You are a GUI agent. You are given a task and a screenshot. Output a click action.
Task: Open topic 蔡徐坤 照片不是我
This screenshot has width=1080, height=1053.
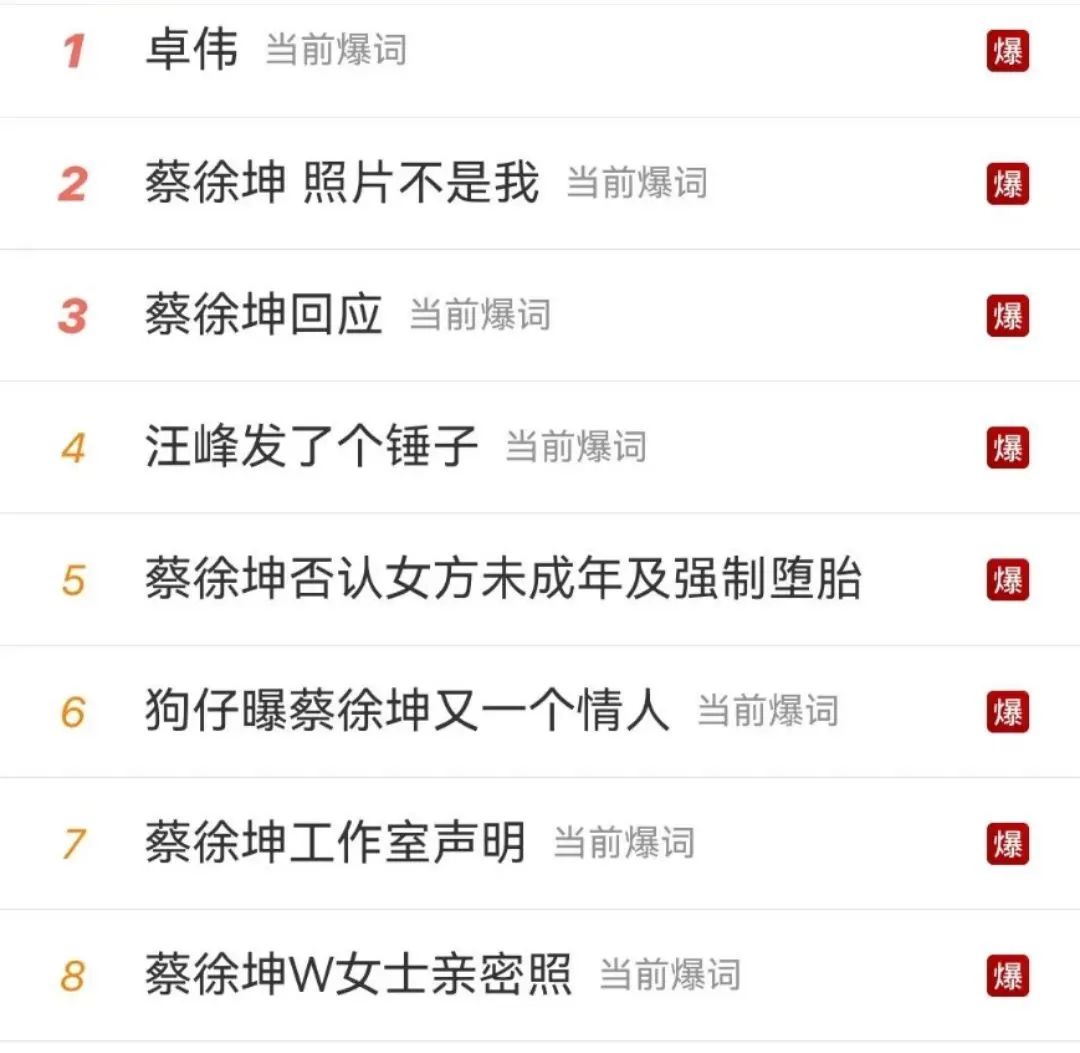point(341,183)
